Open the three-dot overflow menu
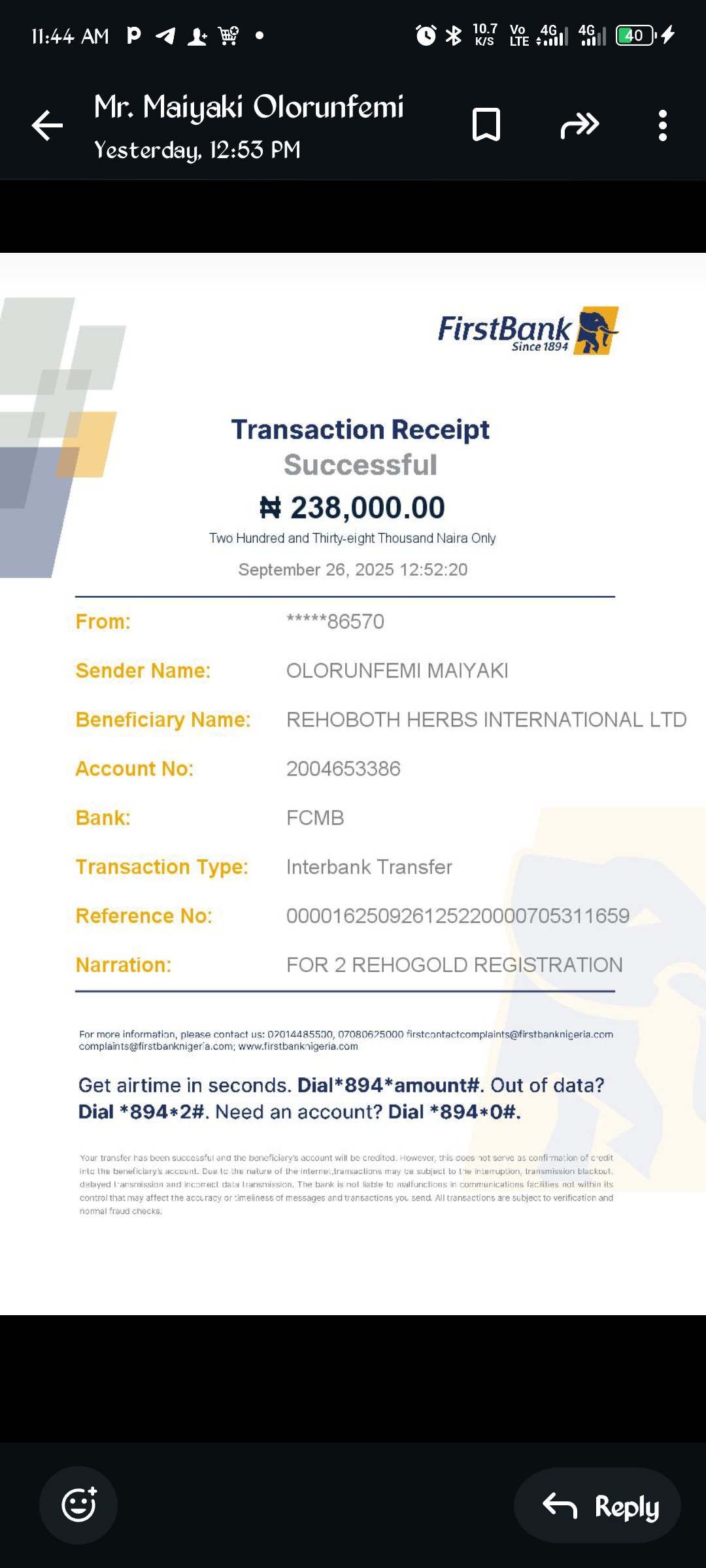Viewport: 706px width, 1568px height. click(x=662, y=125)
